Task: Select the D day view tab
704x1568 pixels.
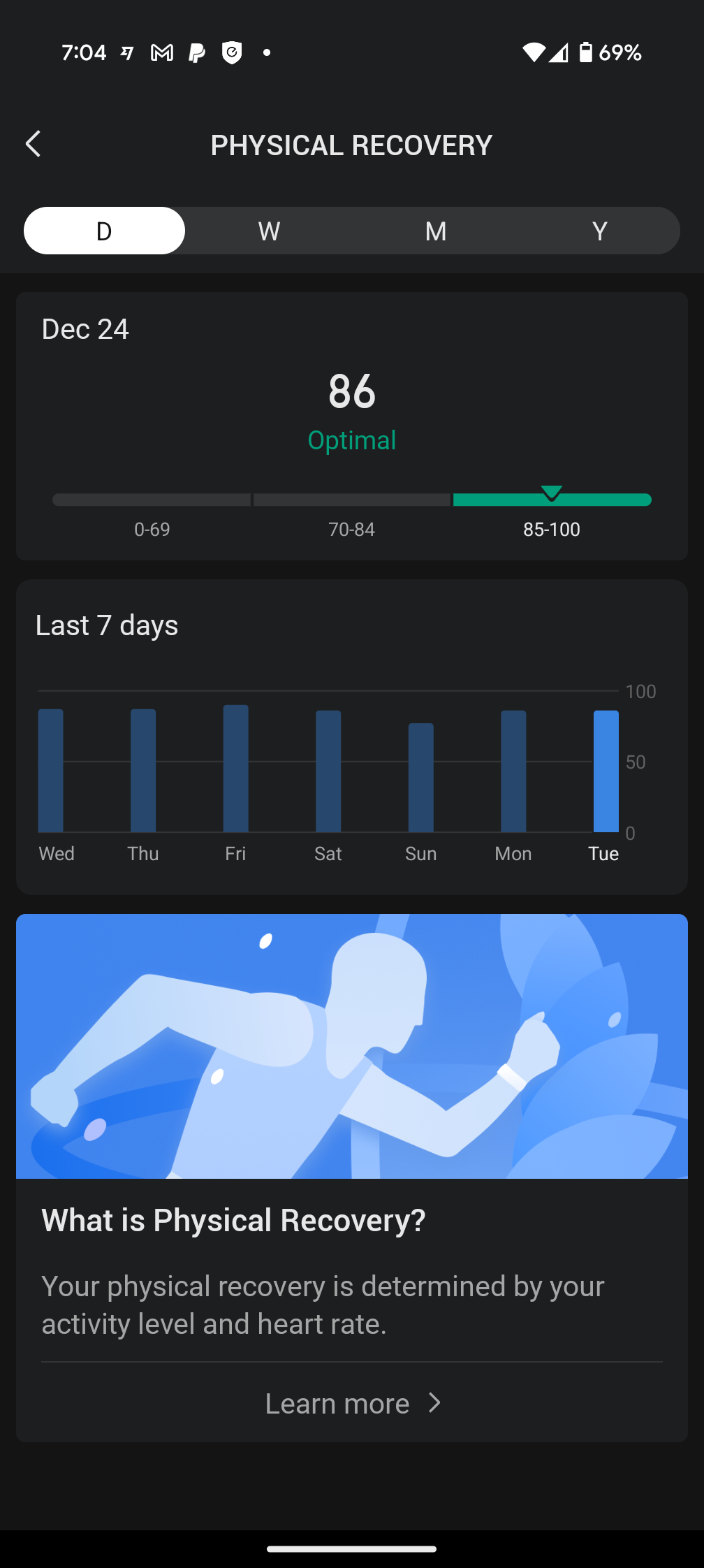Action: coord(105,231)
